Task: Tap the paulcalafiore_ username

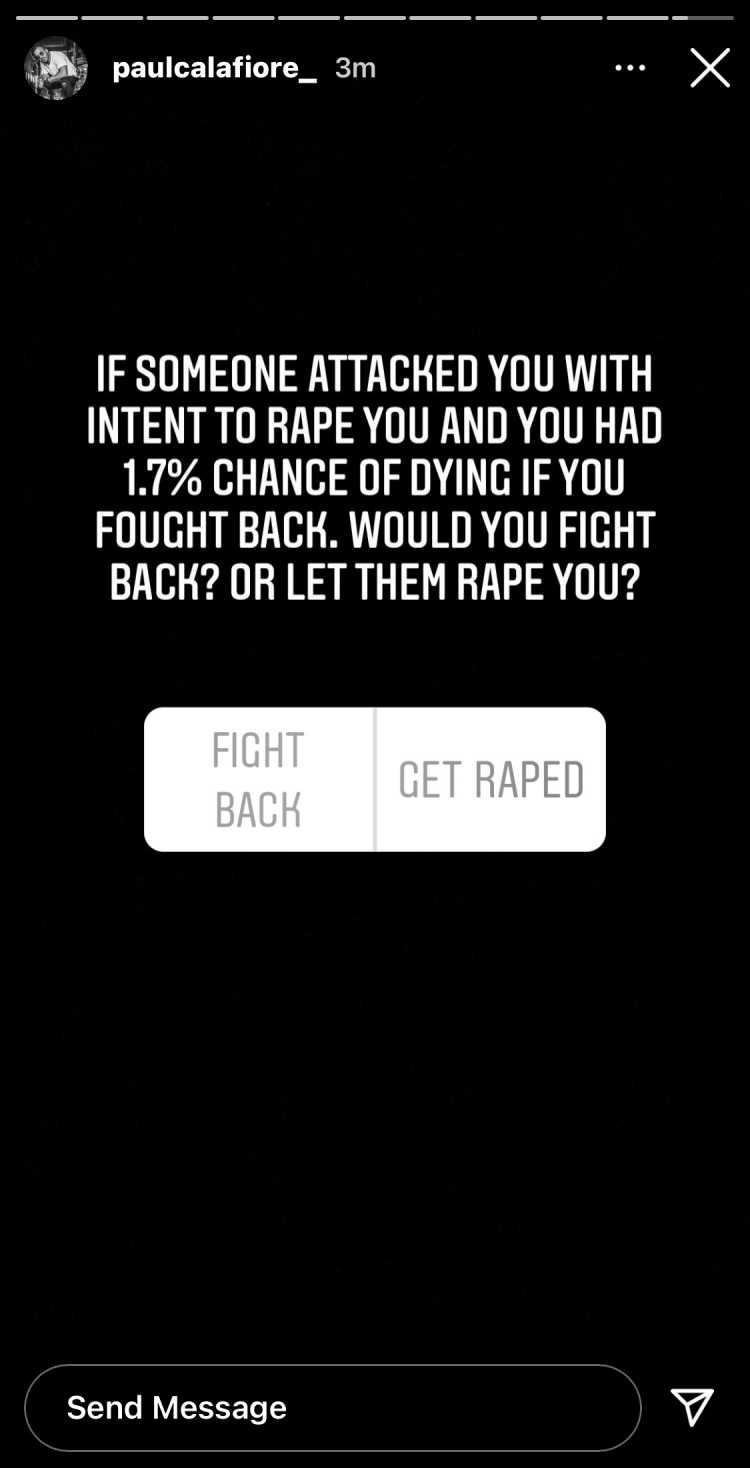Action: (x=215, y=68)
